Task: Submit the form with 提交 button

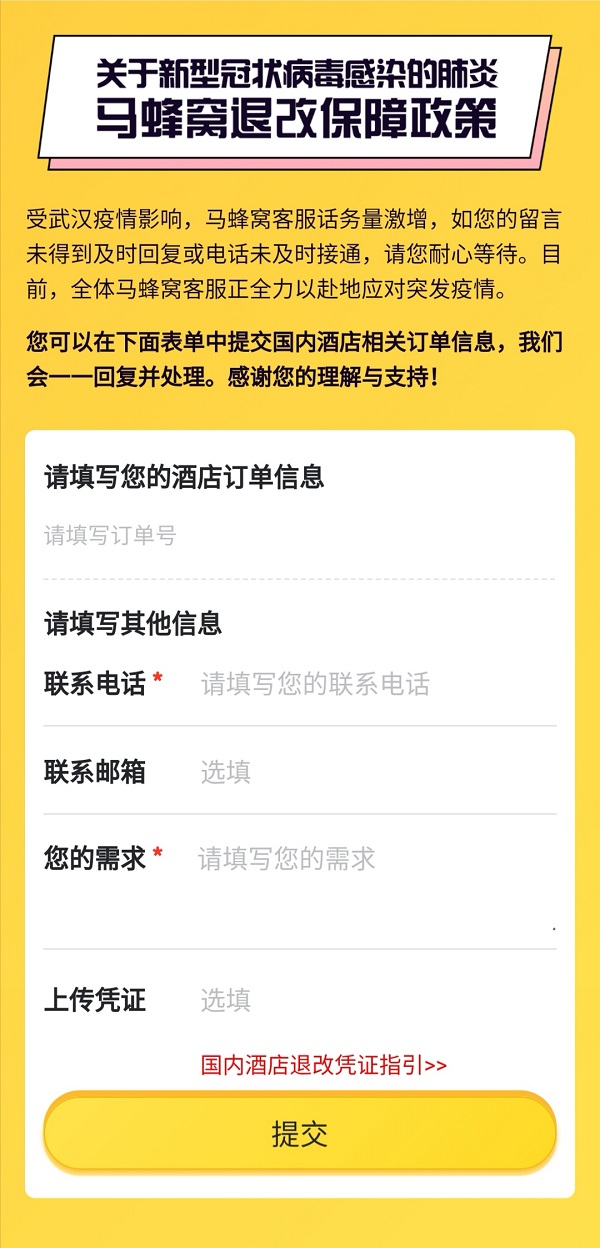Action: (x=299, y=1133)
